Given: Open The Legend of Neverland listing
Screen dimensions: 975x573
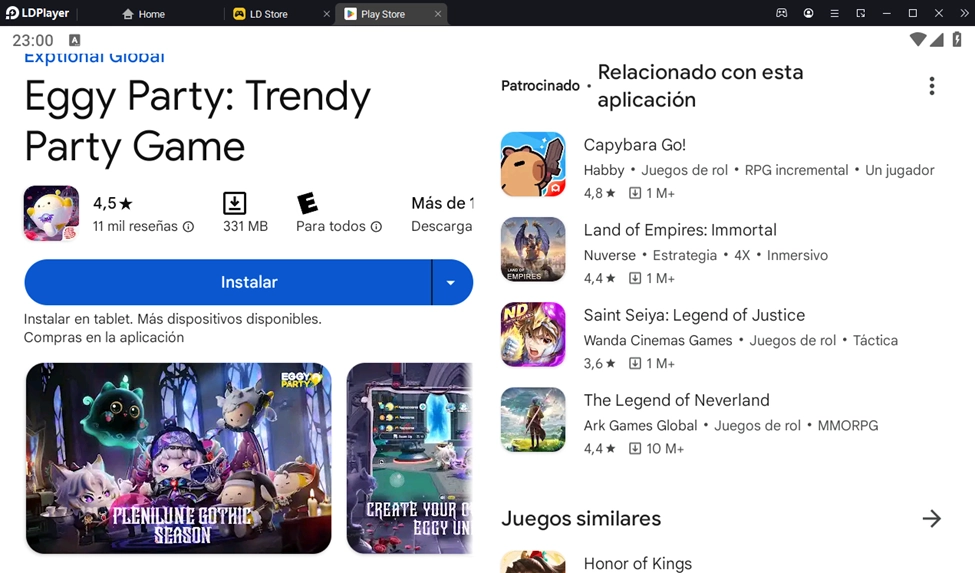Looking at the screenshot, I should tap(676, 400).
